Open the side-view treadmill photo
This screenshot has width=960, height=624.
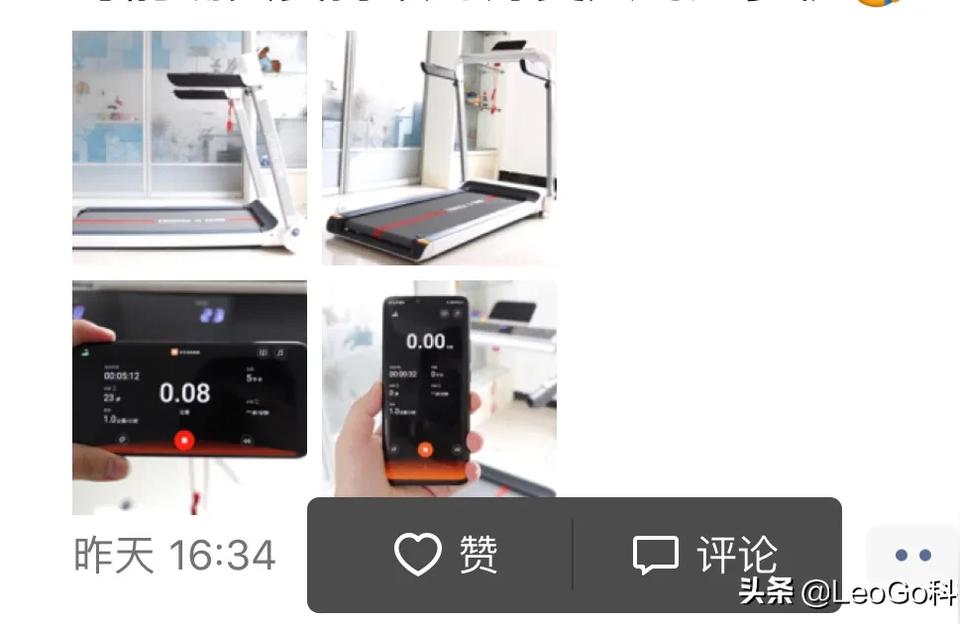189,147
